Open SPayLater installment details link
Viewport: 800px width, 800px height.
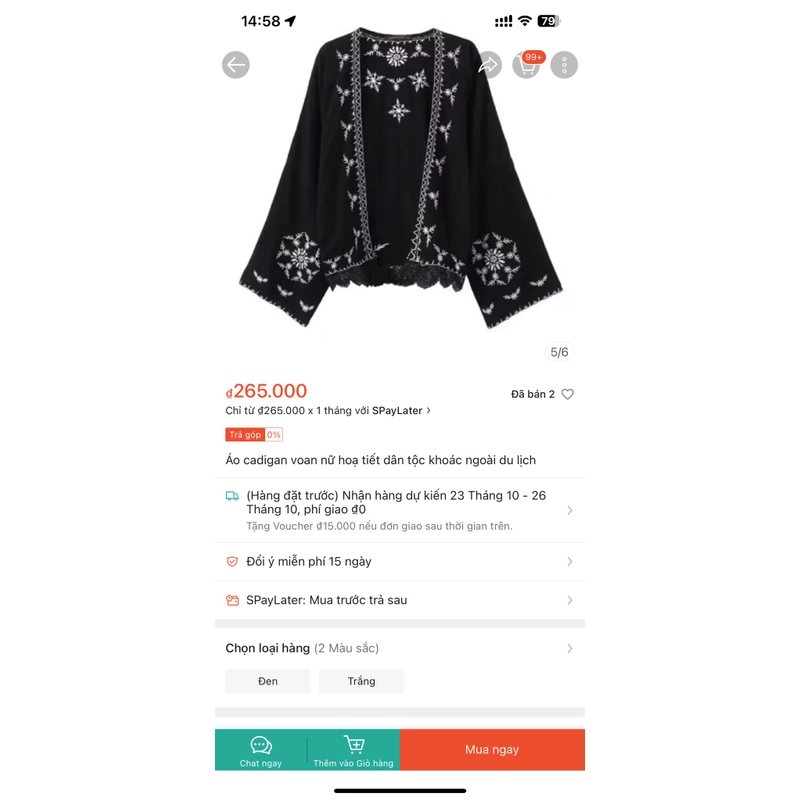(x=329, y=410)
